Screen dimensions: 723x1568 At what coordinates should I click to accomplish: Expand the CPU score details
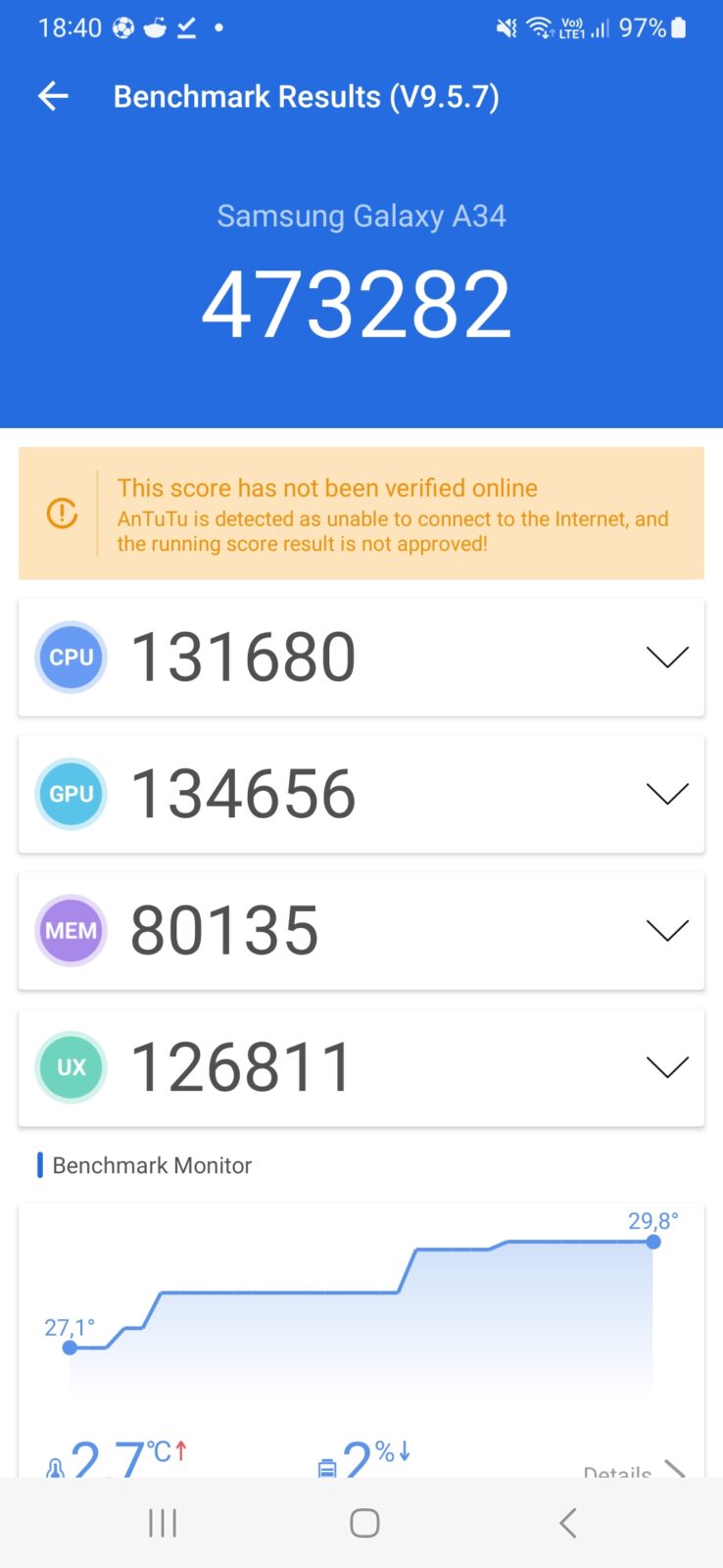(x=668, y=657)
